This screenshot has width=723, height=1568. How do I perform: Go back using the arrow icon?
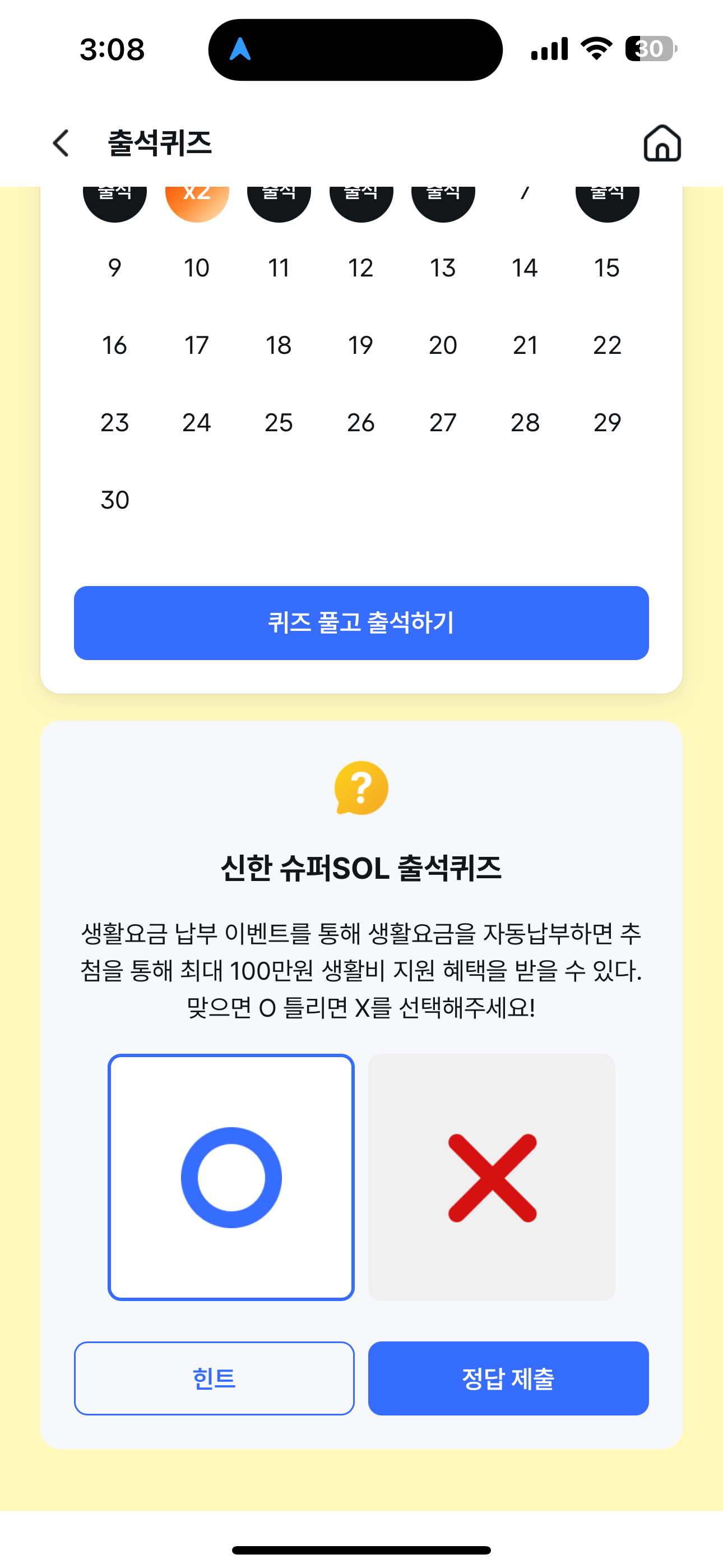tap(61, 143)
